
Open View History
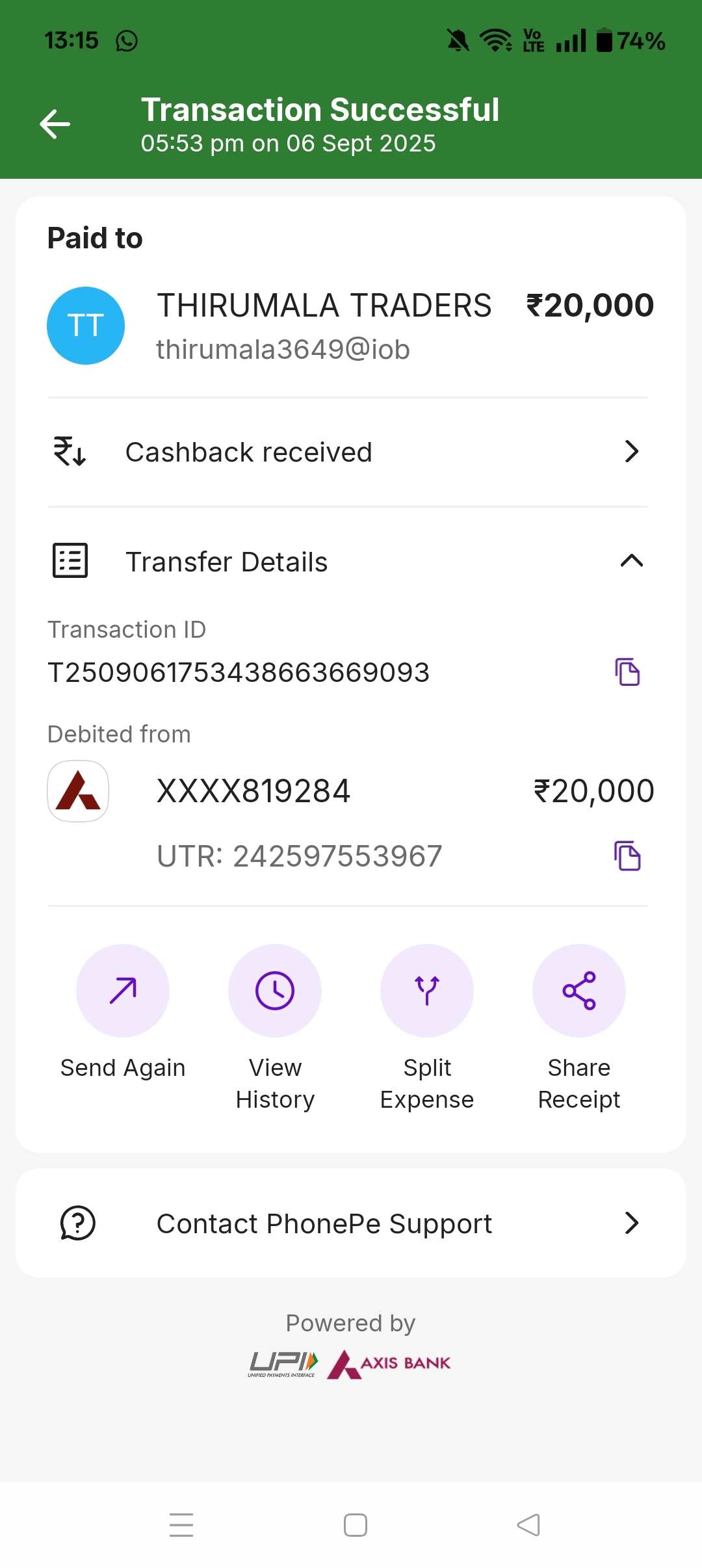[x=275, y=991]
